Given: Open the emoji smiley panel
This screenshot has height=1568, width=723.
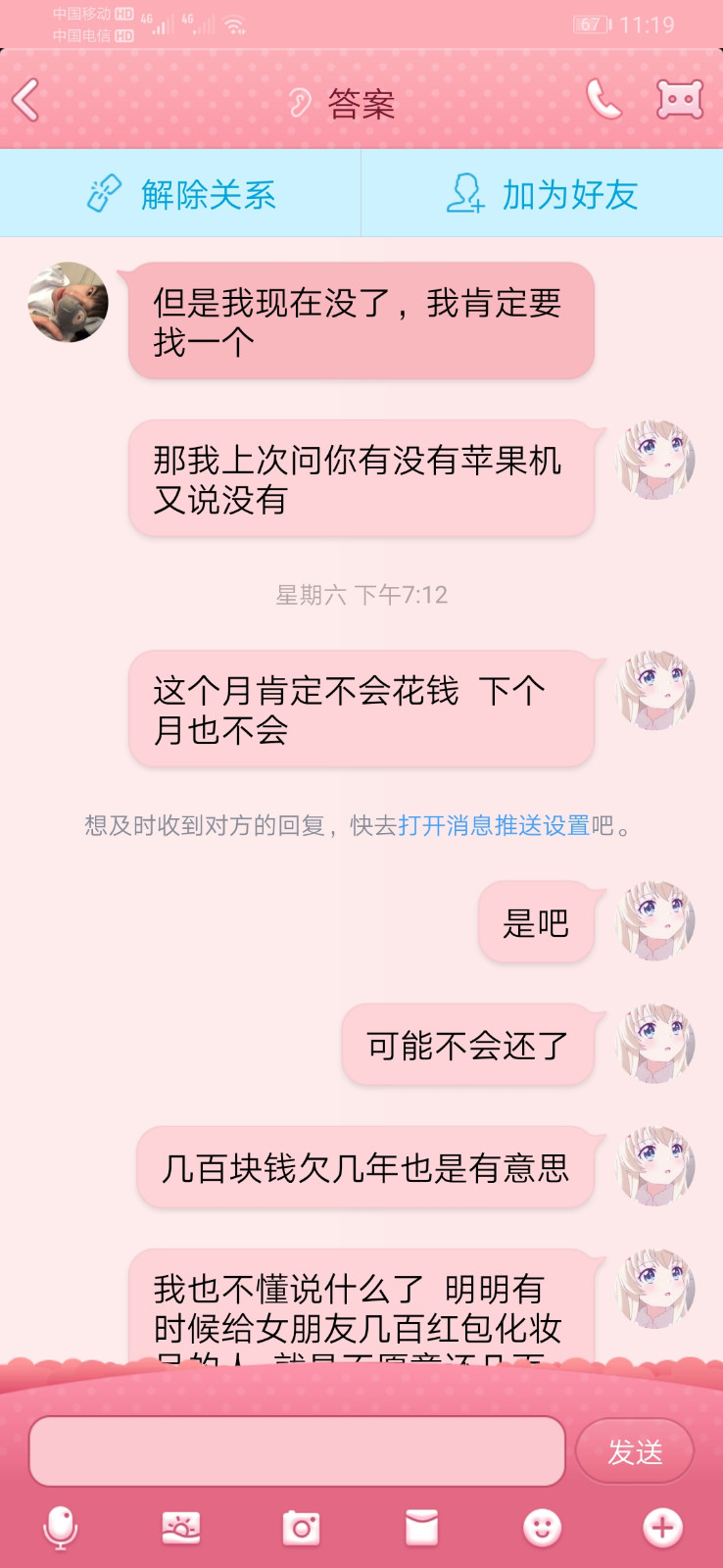Looking at the screenshot, I should (543, 1528).
